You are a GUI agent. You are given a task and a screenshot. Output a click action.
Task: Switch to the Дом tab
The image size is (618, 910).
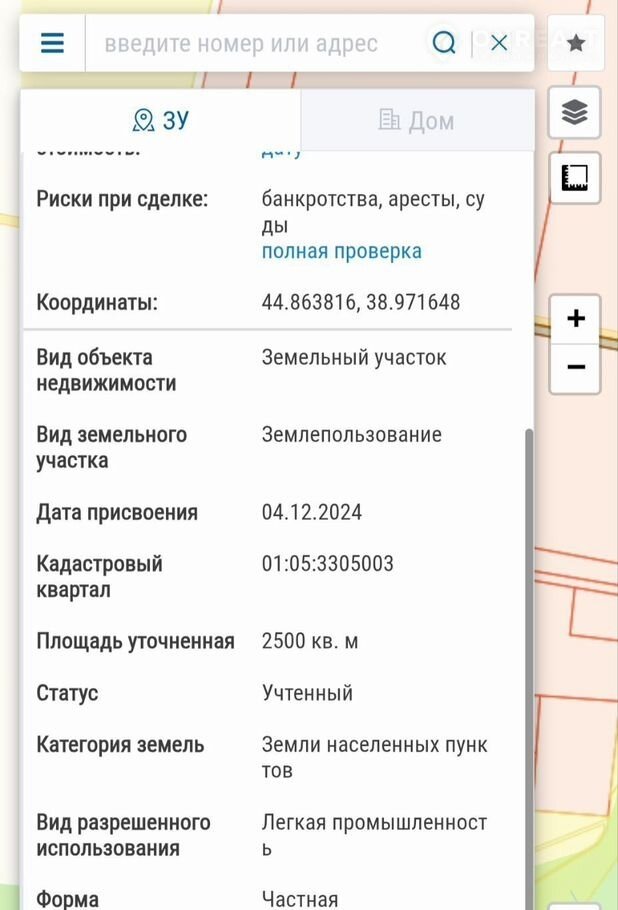point(417,121)
